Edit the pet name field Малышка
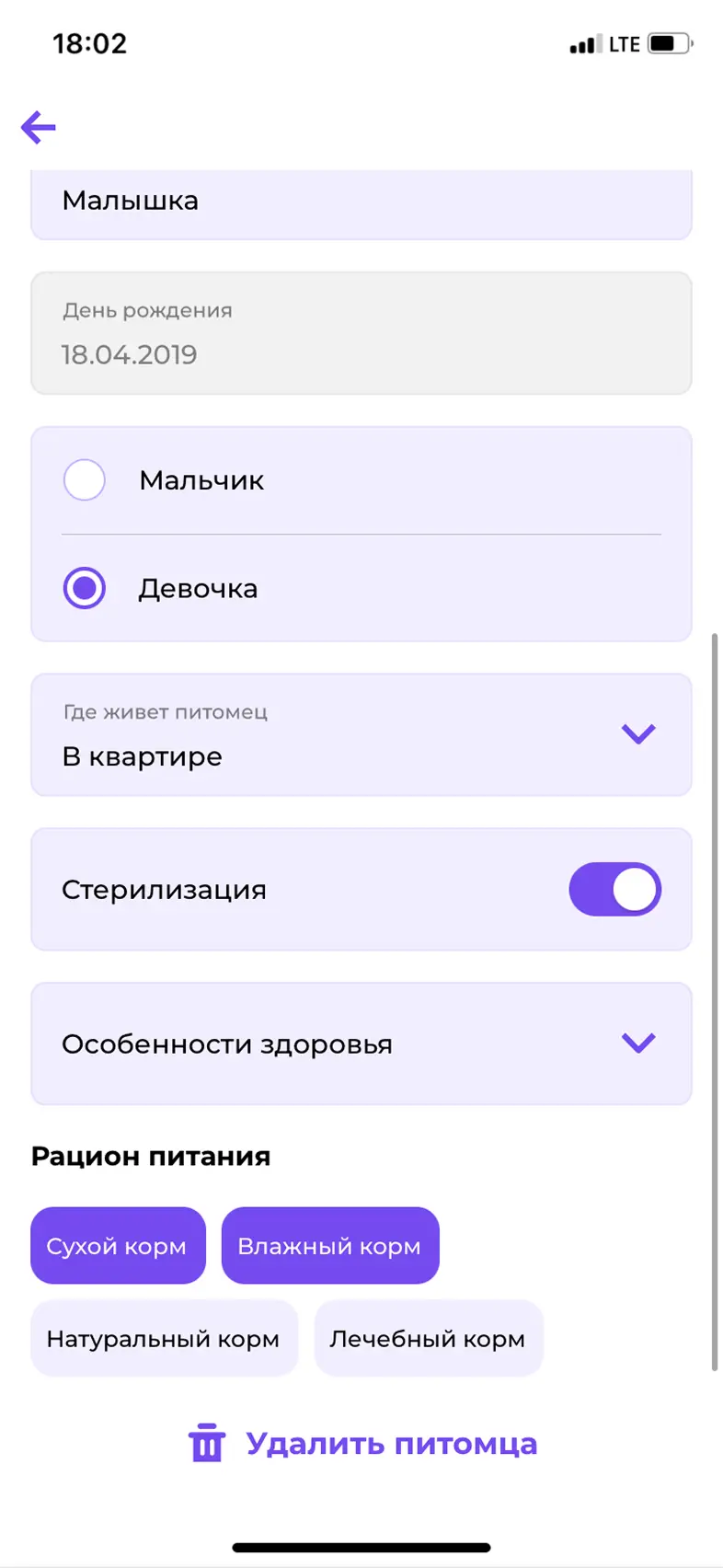 [x=361, y=203]
